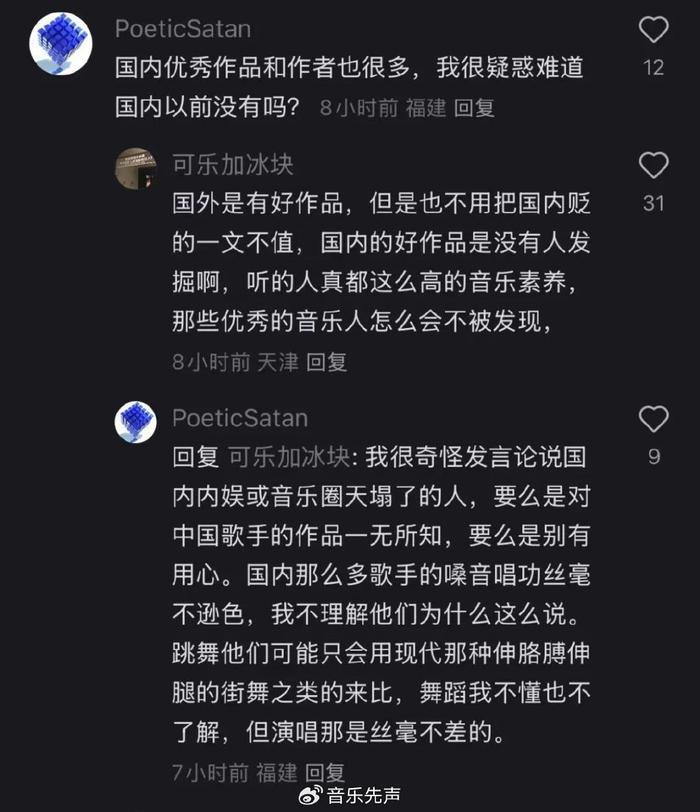Viewport: 700px width, 812px height.
Task: Like 可乐加冰块's comment with 31 likes
Action: [653, 165]
